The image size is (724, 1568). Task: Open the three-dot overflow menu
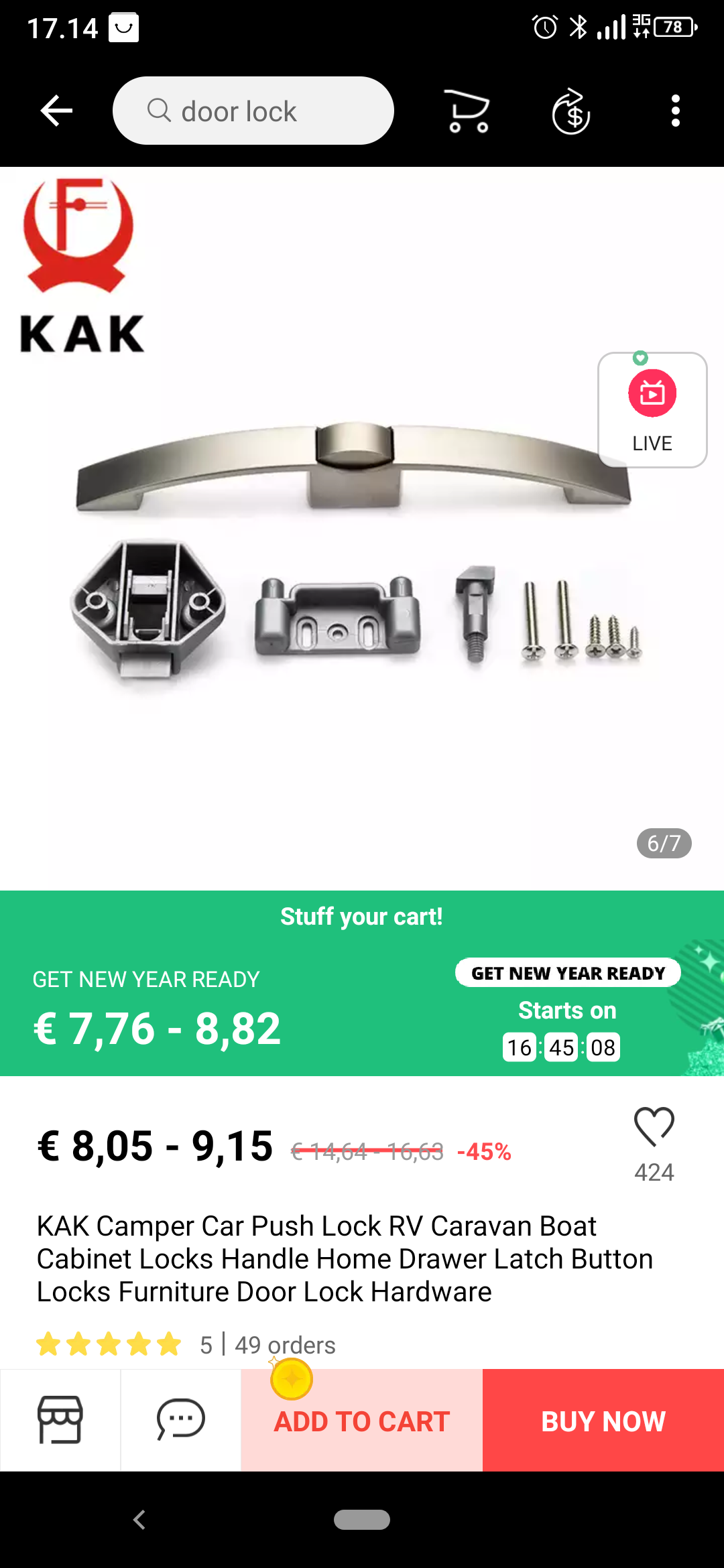point(675,111)
